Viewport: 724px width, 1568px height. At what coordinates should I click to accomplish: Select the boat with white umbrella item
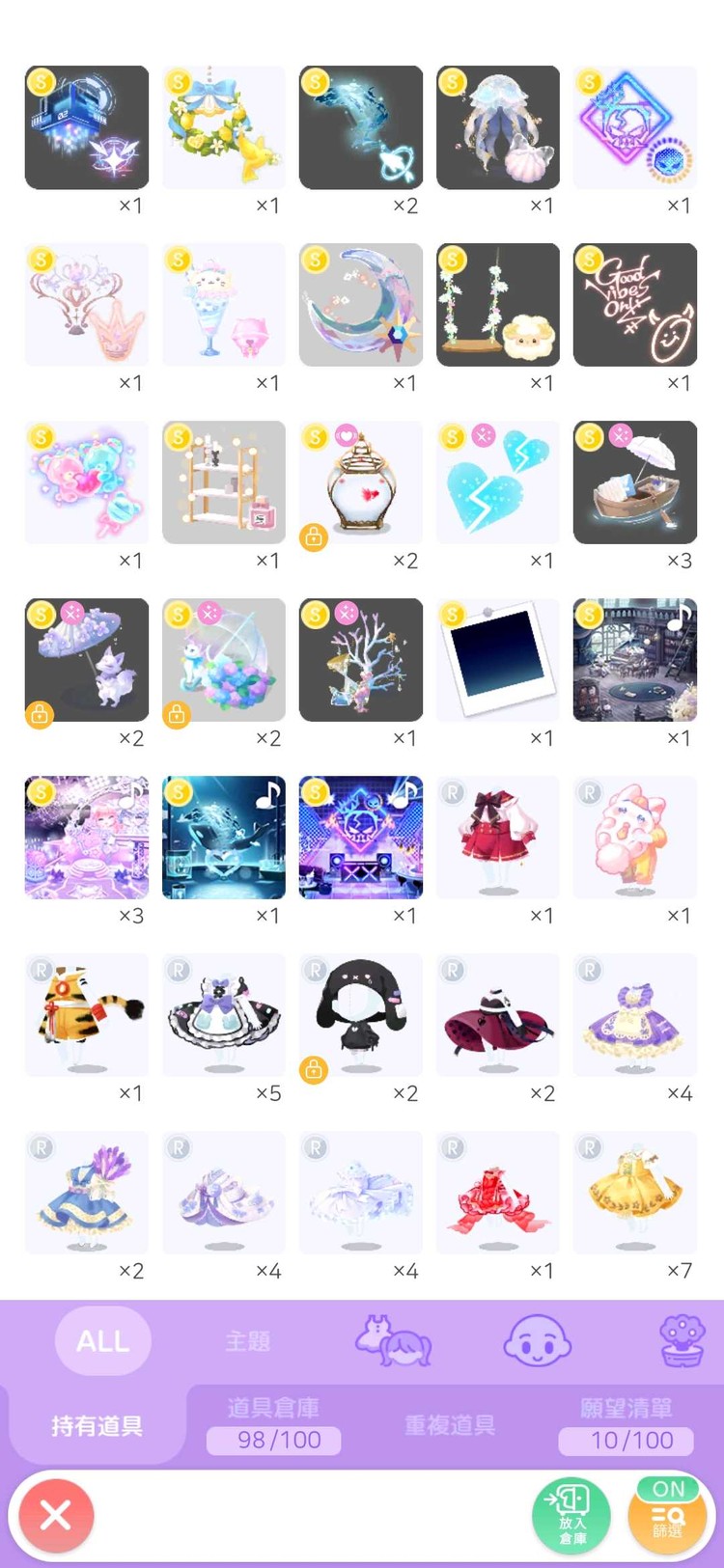(x=635, y=482)
